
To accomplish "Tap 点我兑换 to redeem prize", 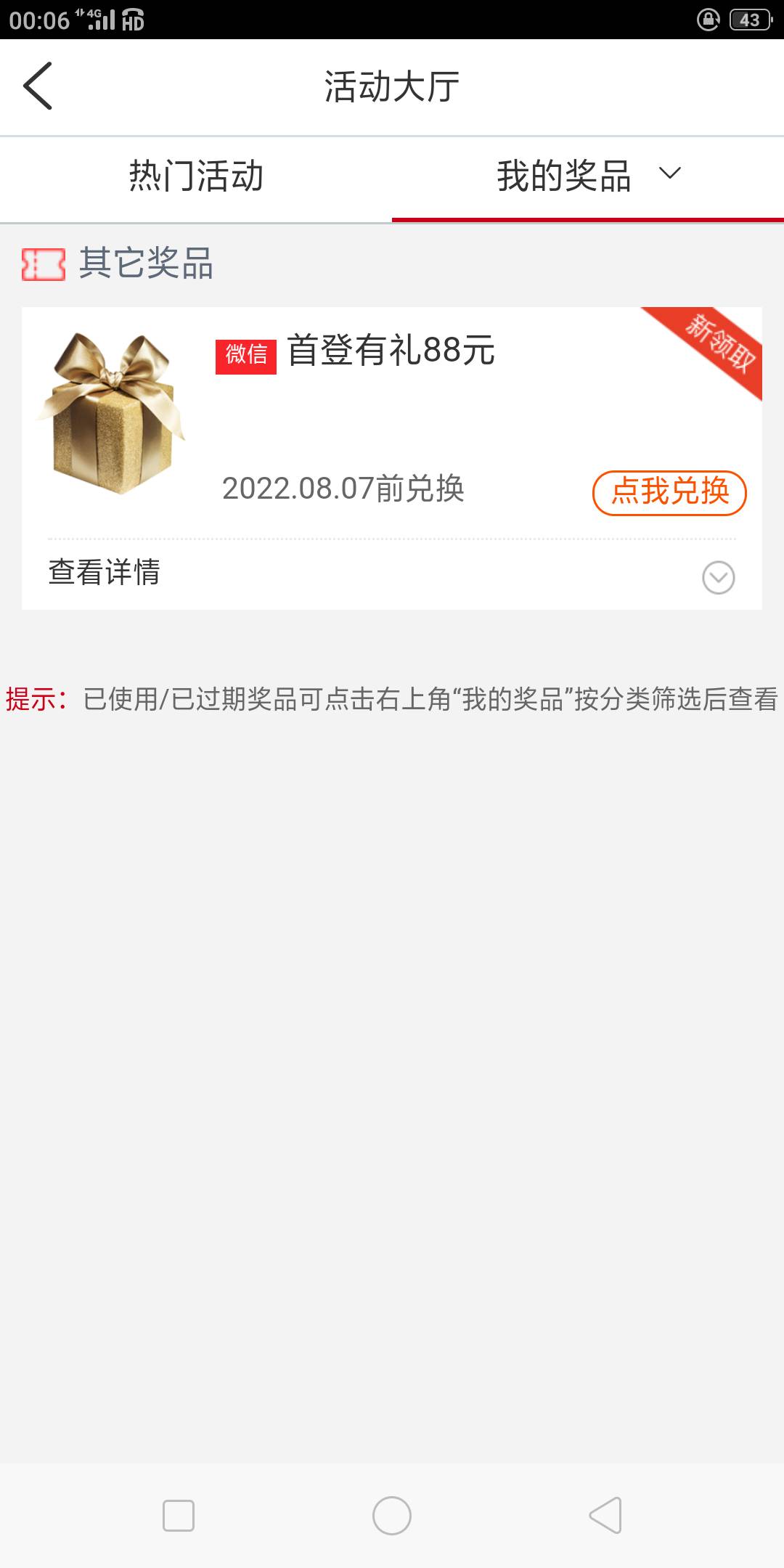I will (x=669, y=493).
